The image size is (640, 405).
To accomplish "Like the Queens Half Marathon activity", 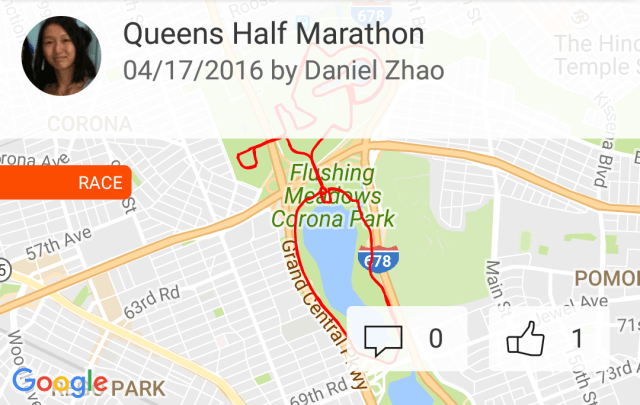I will (x=546, y=339).
